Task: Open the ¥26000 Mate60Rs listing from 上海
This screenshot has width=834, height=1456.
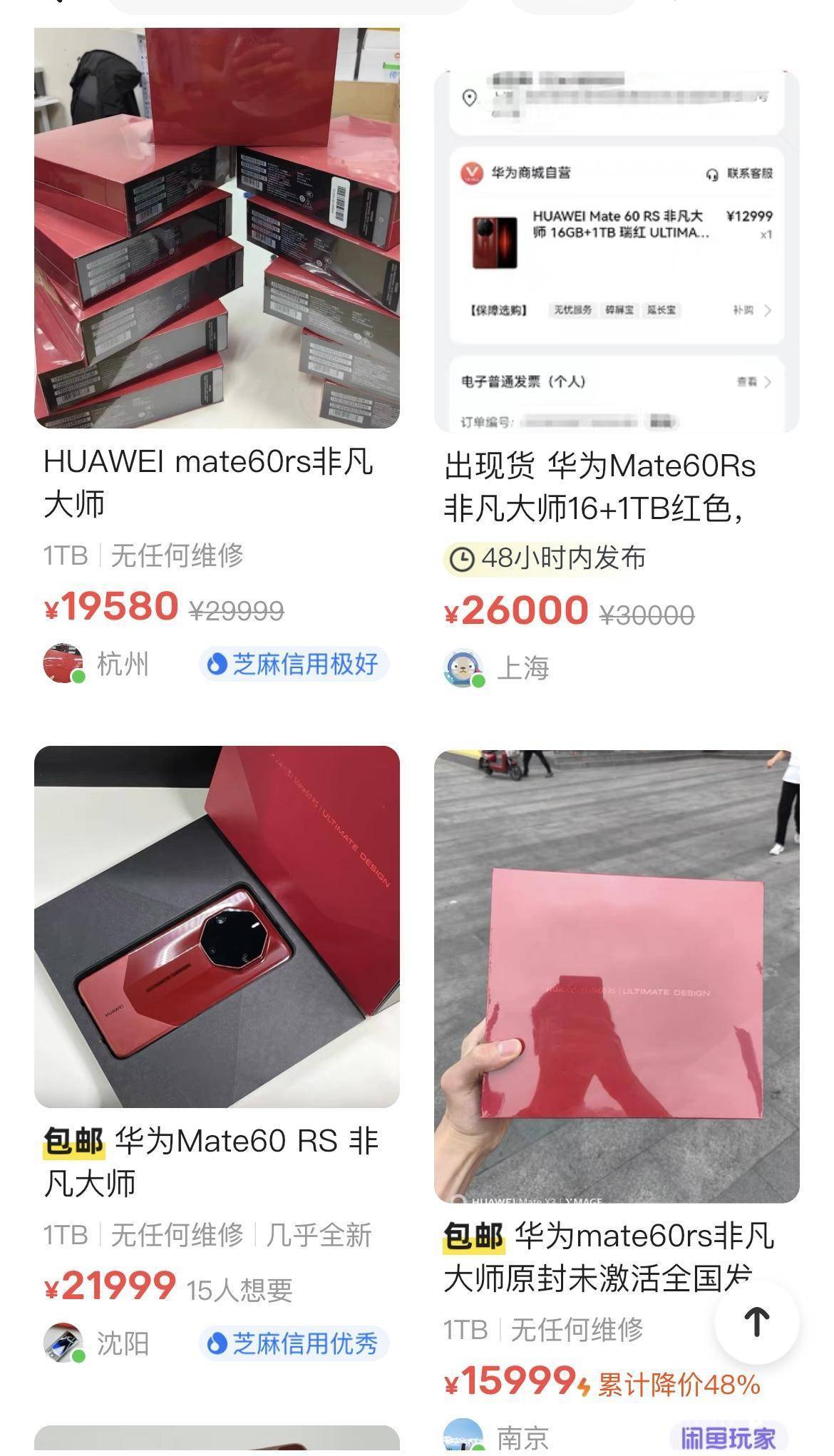Action: (x=617, y=251)
